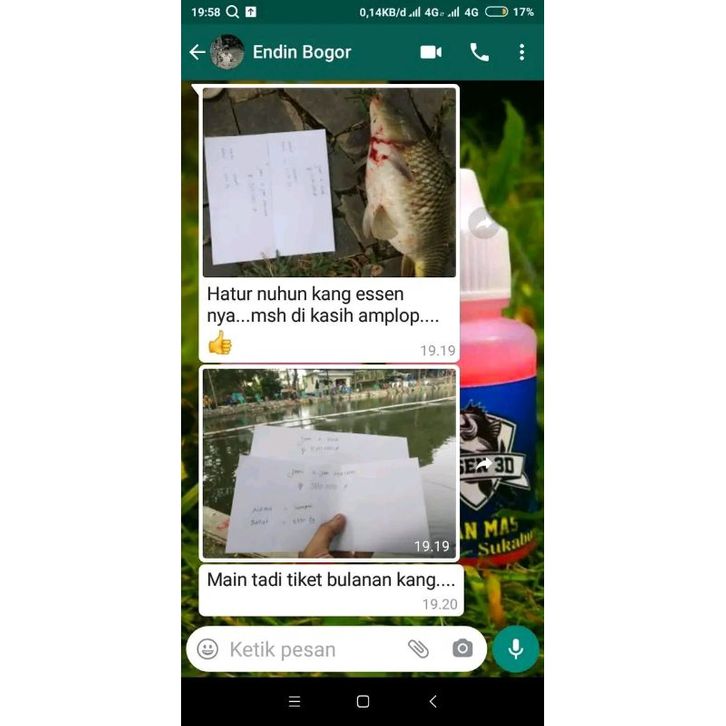726x726 pixels.
Task: Open recent apps from navigation bar
Action: (294, 702)
